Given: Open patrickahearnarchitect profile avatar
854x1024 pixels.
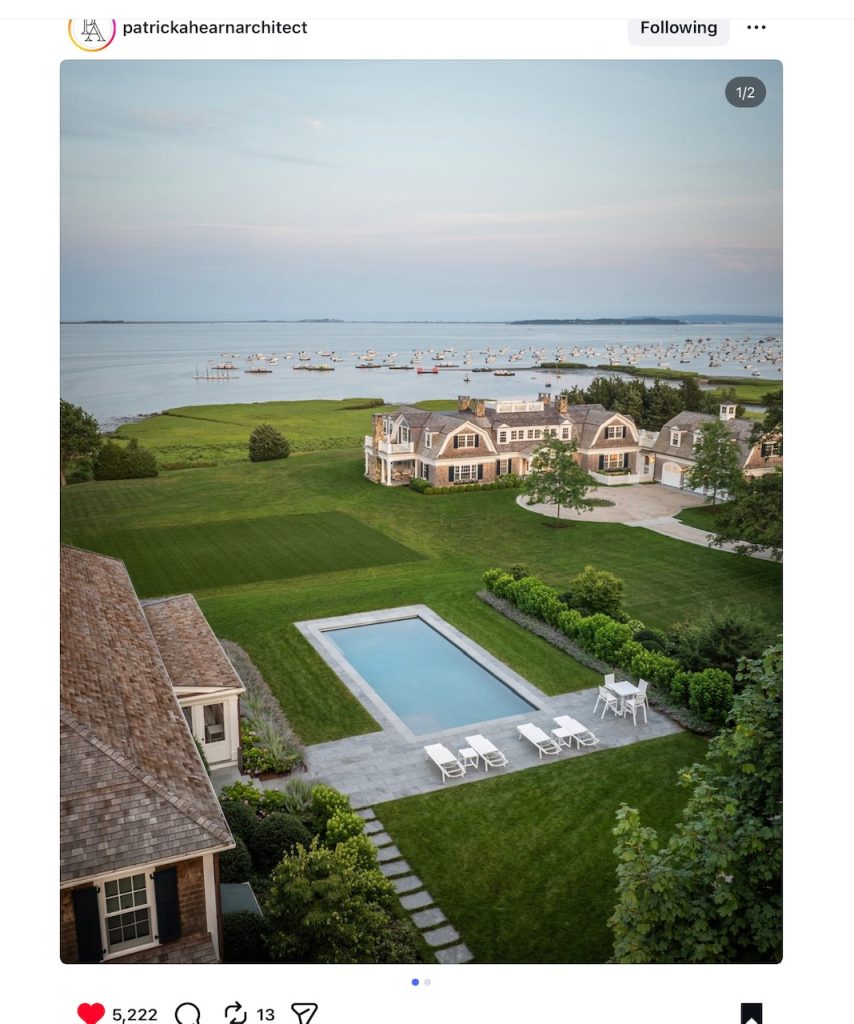Looking at the screenshot, I should coord(92,29).
